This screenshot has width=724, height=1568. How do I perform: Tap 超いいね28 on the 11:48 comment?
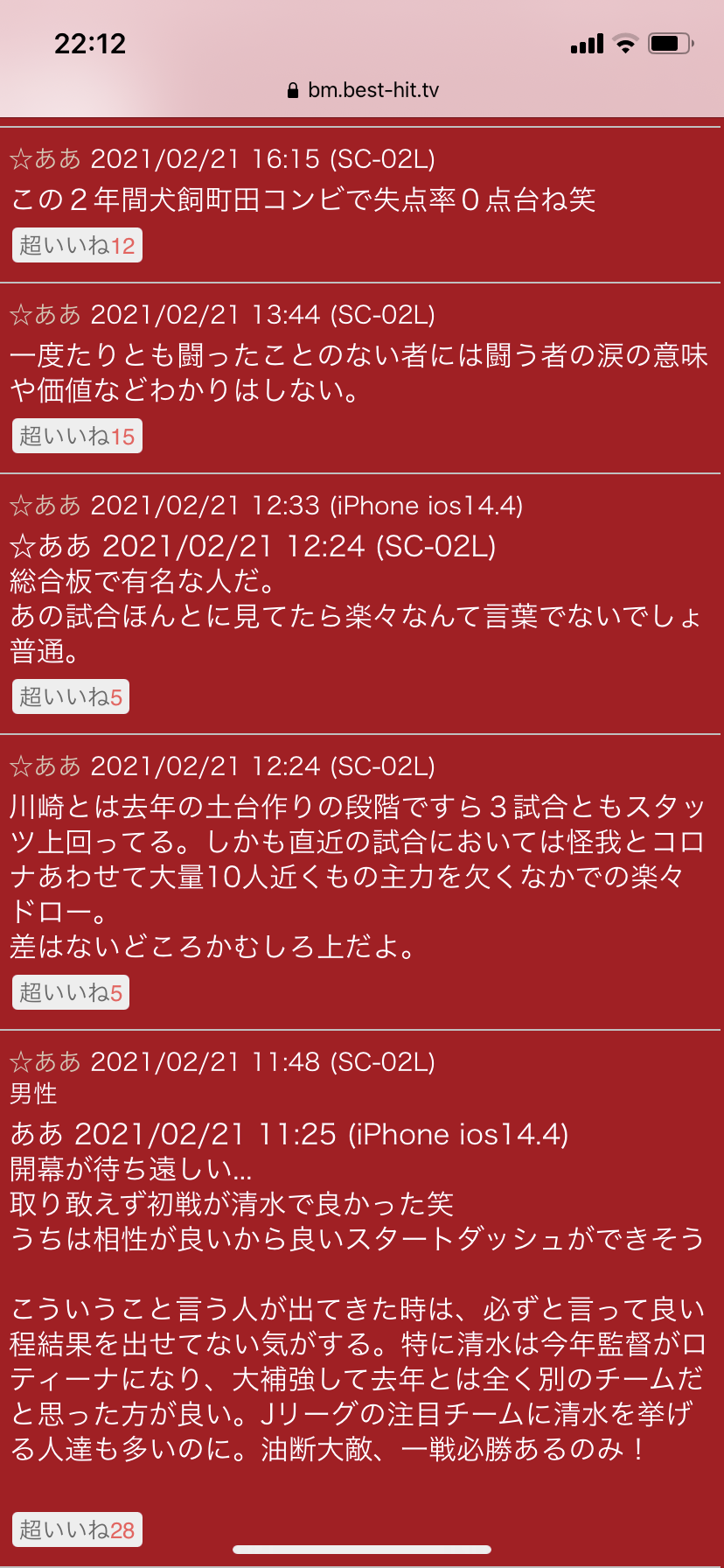77,1530
